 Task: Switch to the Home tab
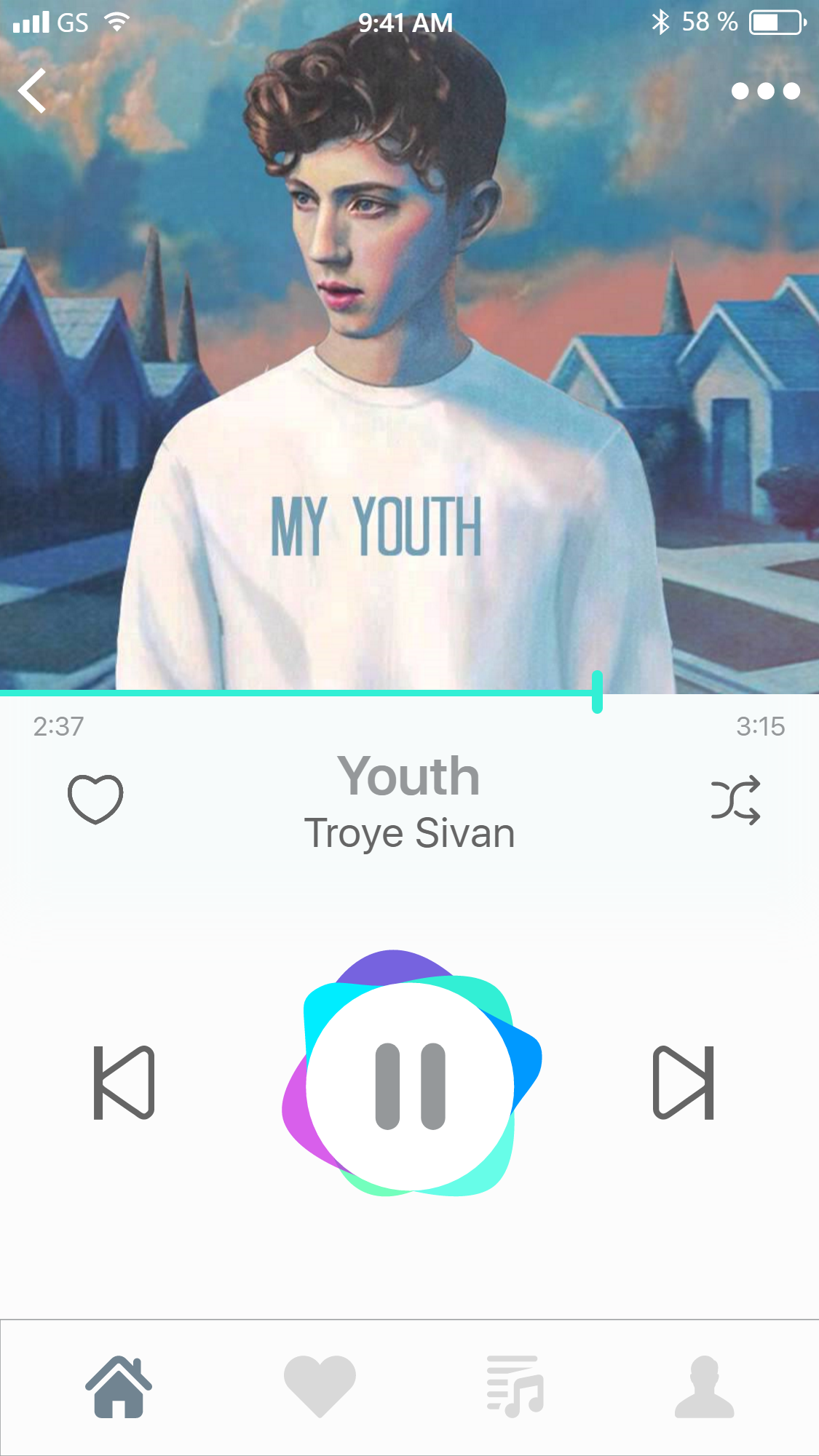[x=119, y=1387]
